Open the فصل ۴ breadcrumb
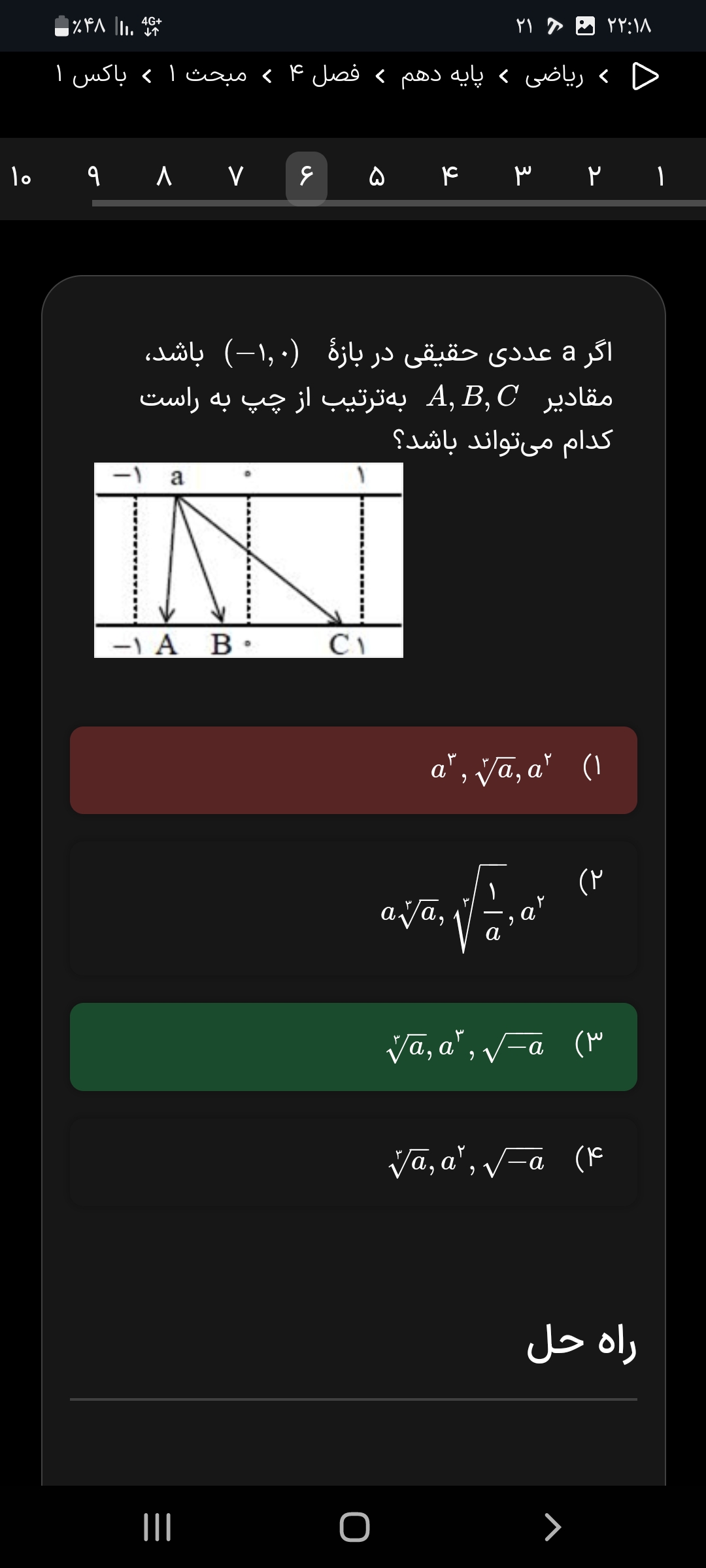This screenshot has width=706, height=1568. [x=325, y=76]
